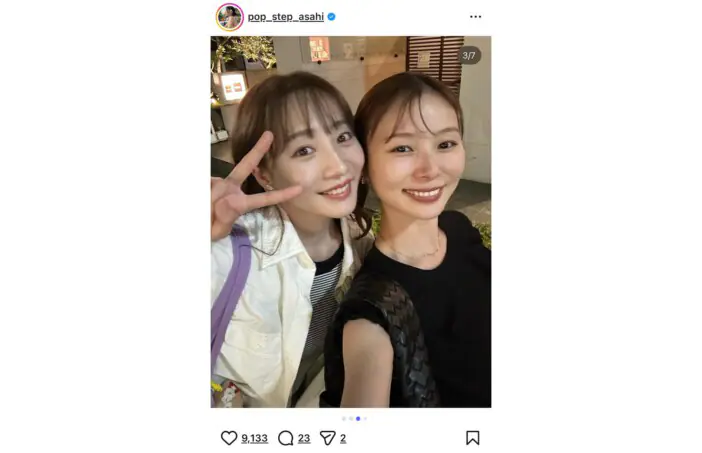The image size is (702, 453).
Task: Share the post via paper plane
Action: pyautogui.click(x=327, y=438)
